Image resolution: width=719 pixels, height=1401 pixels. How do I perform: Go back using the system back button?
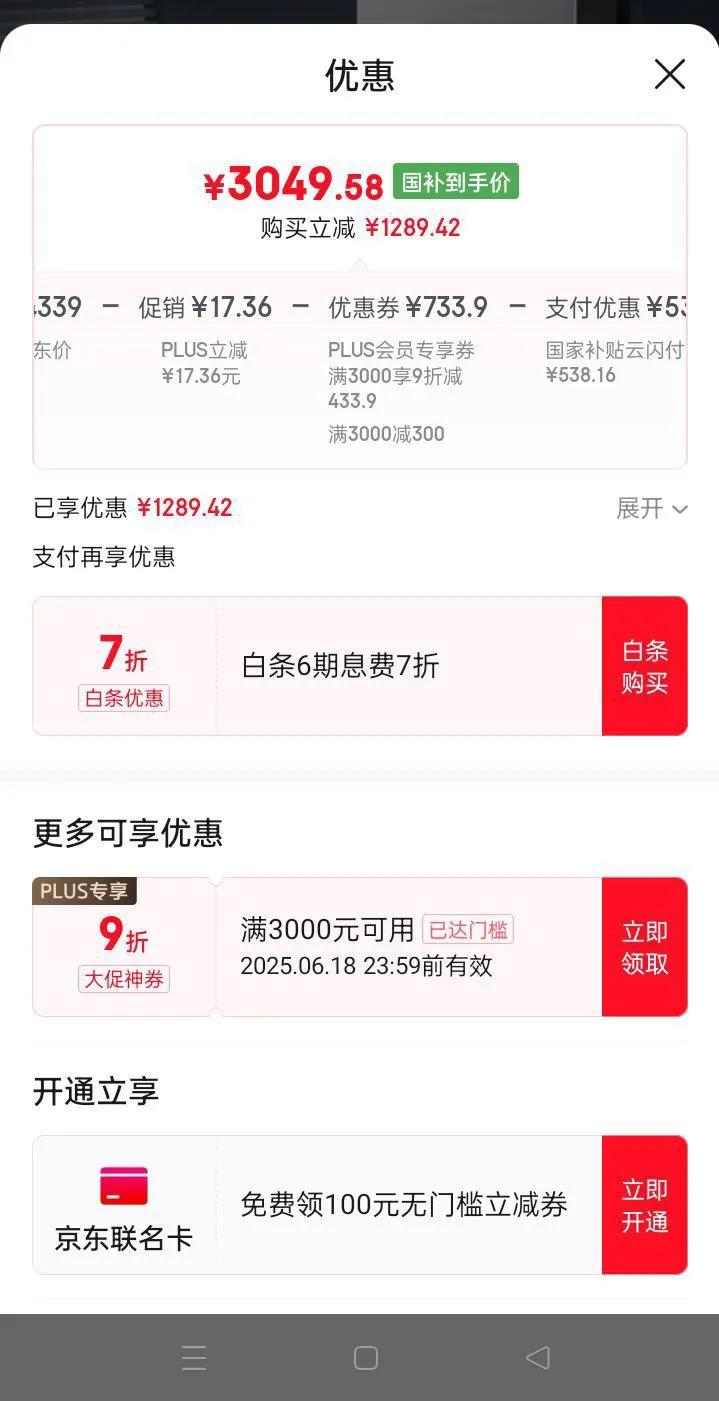[538, 1357]
